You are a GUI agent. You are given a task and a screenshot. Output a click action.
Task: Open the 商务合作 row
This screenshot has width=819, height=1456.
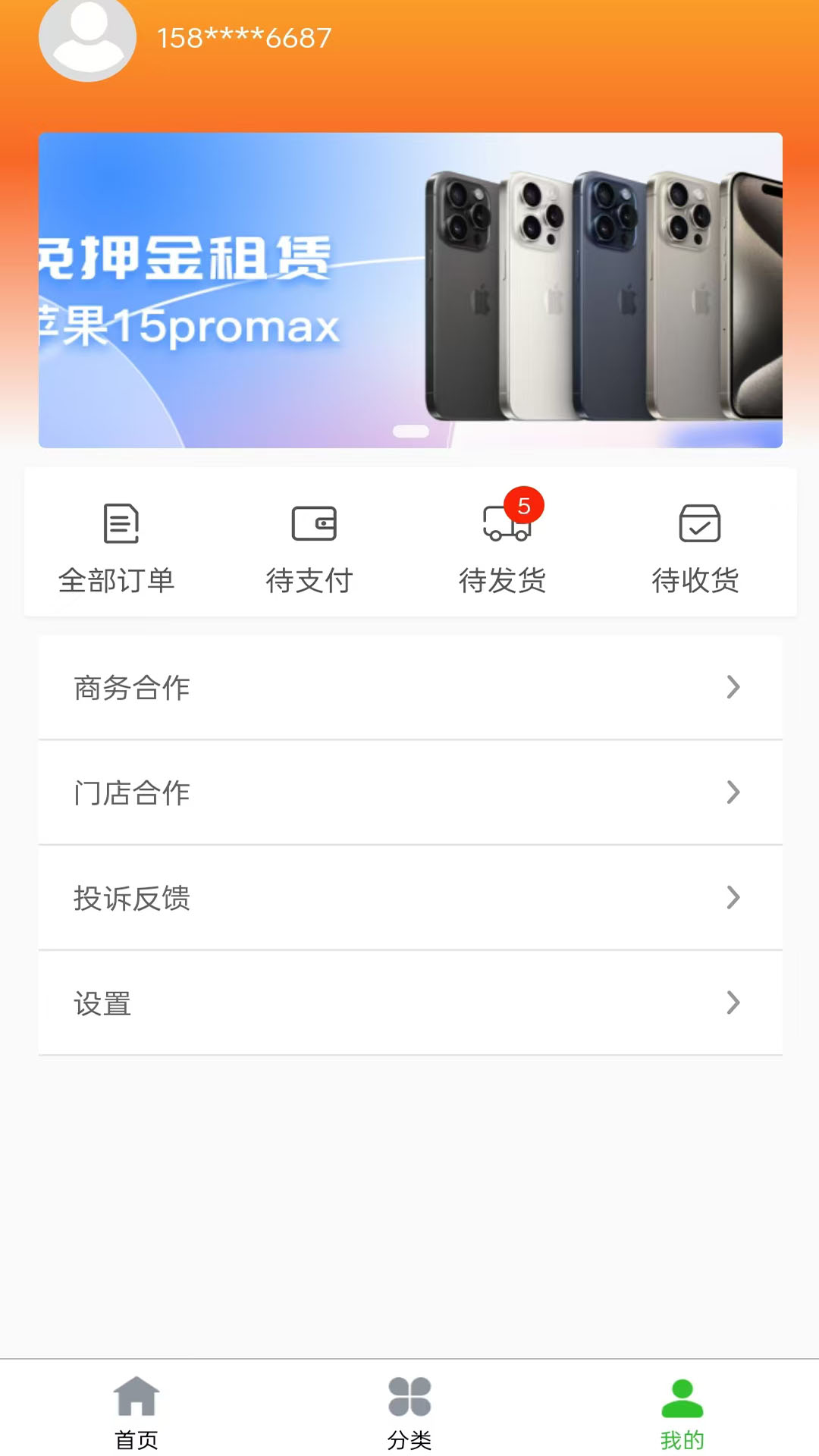(410, 688)
